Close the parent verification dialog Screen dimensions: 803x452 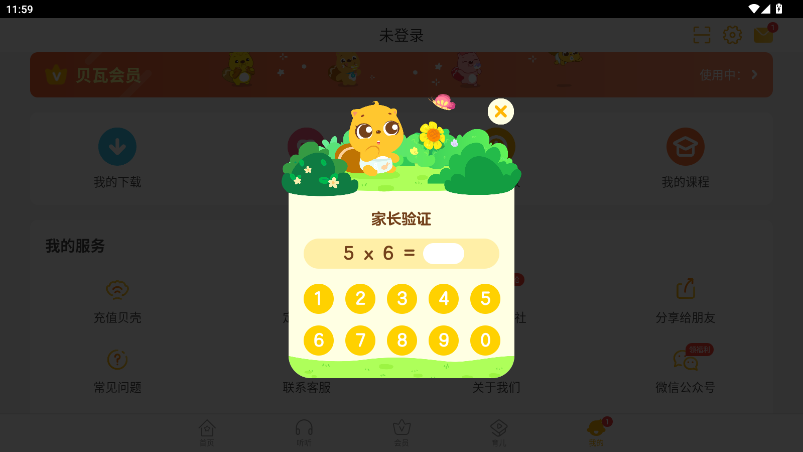coord(501,111)
